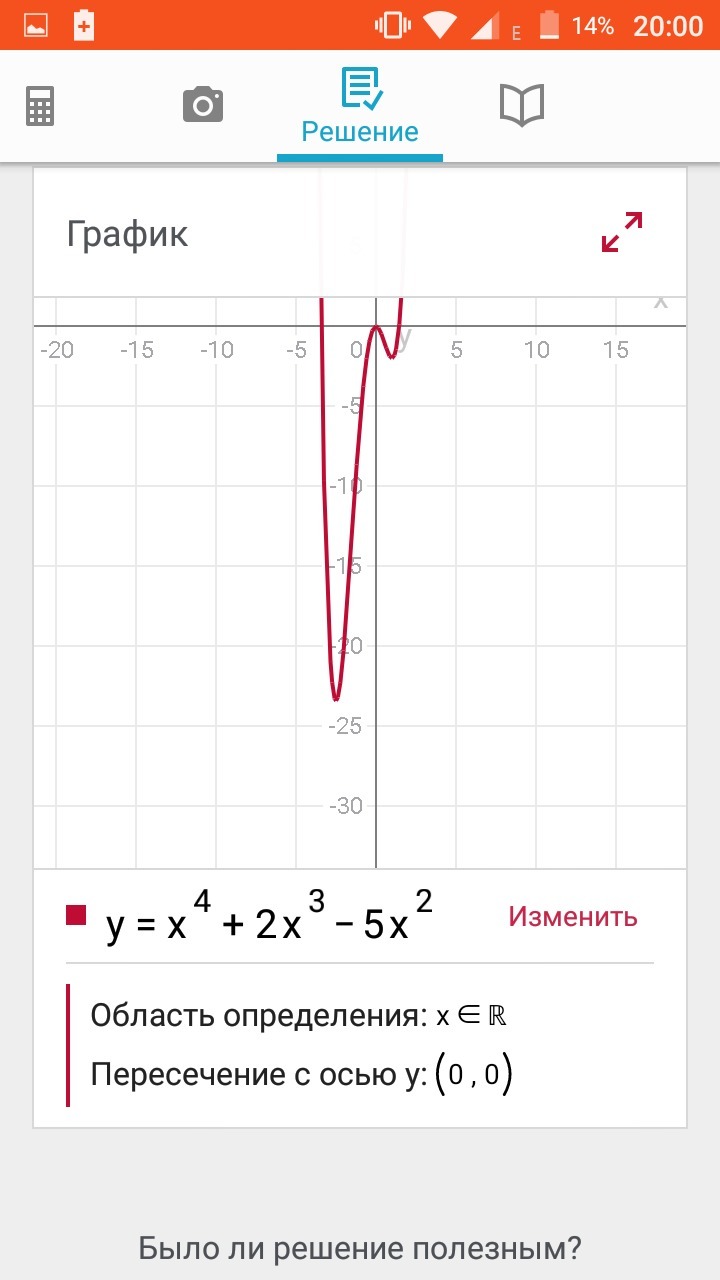The width and height of the screenshot is (720, 1280).
Task: Open the textbook tab
Action: tap(521, 105)
